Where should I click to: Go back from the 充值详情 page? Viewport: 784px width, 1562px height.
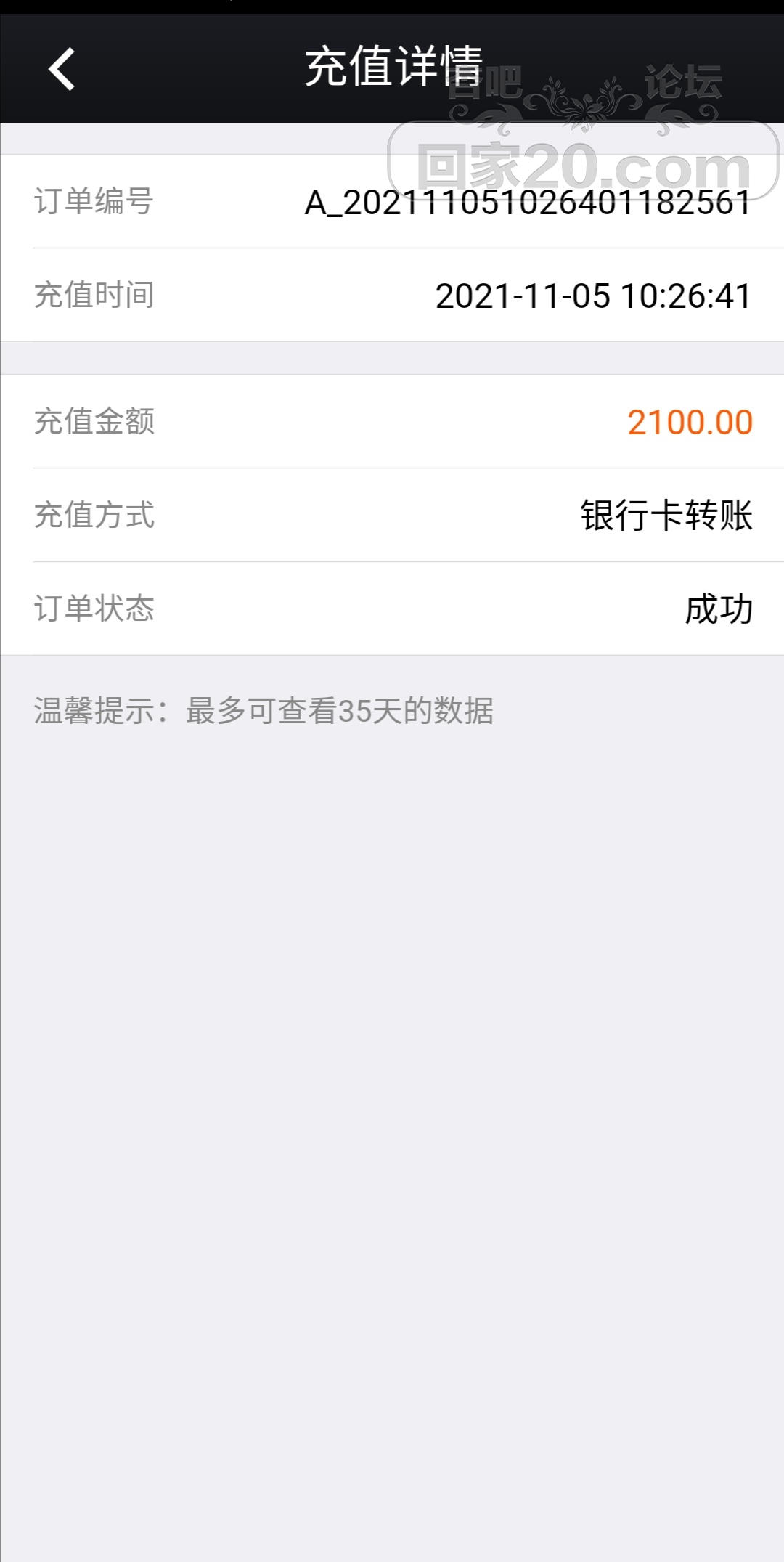62,69
